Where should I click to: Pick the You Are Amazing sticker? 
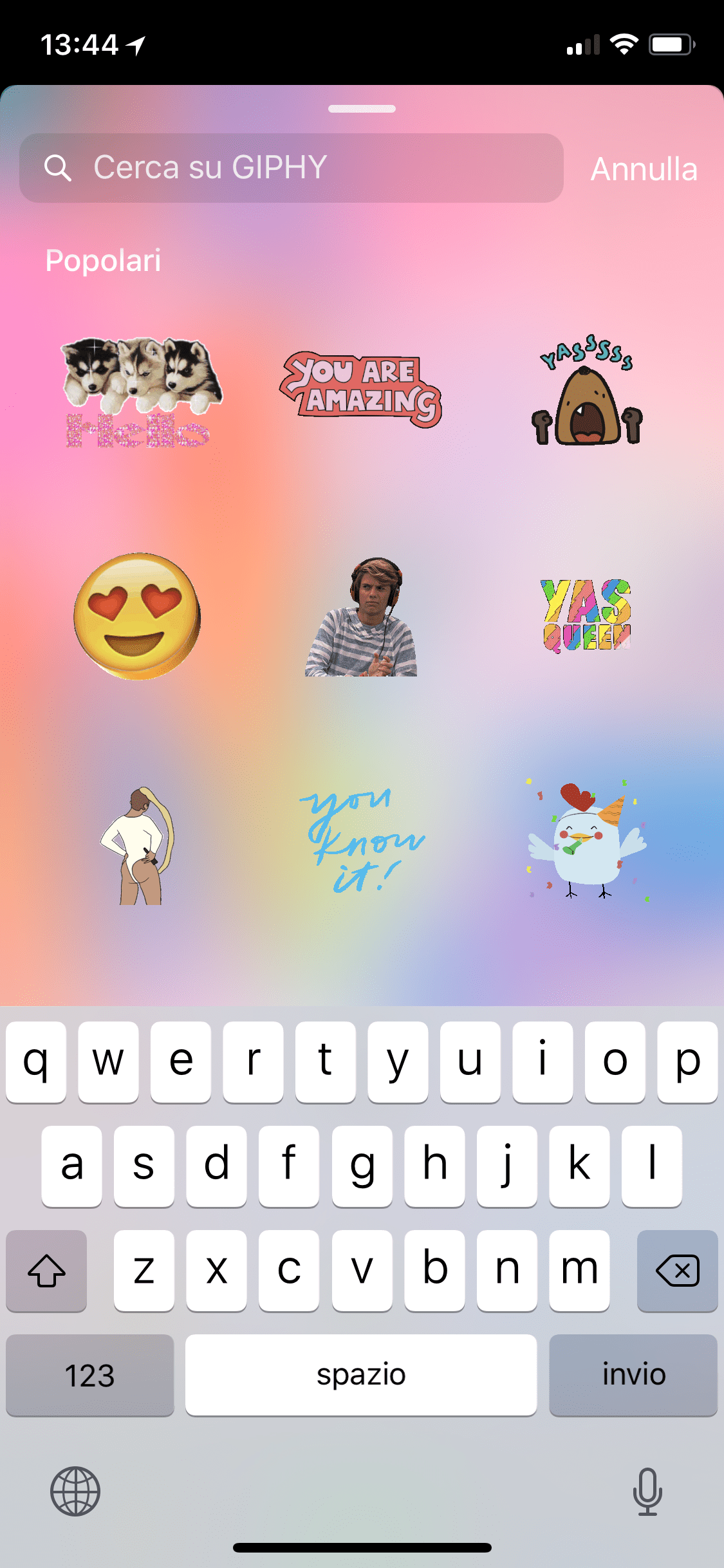click(x=361, y=389)
